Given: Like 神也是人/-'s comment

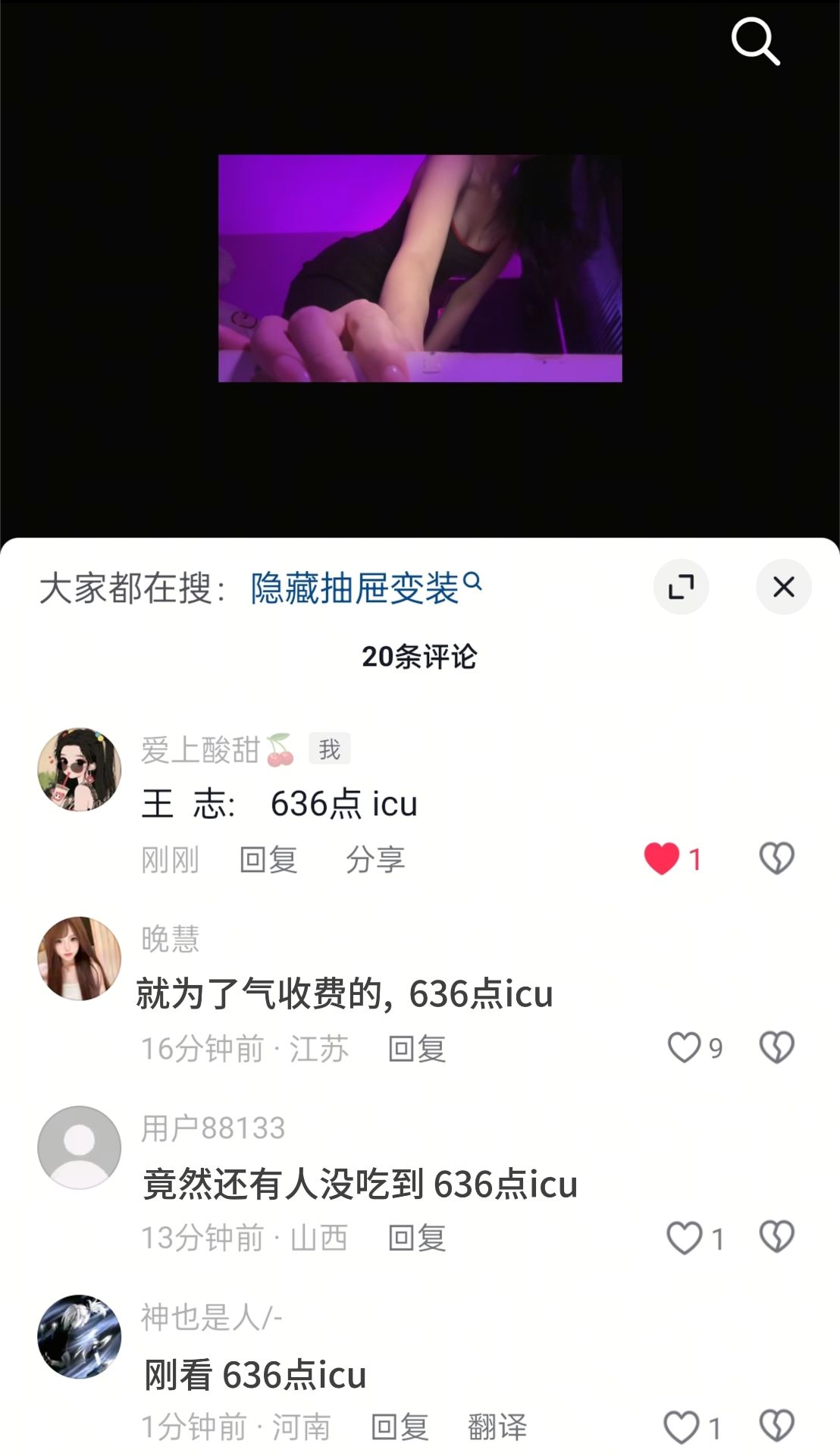Looking at the screenshot, I should 681,1427.
